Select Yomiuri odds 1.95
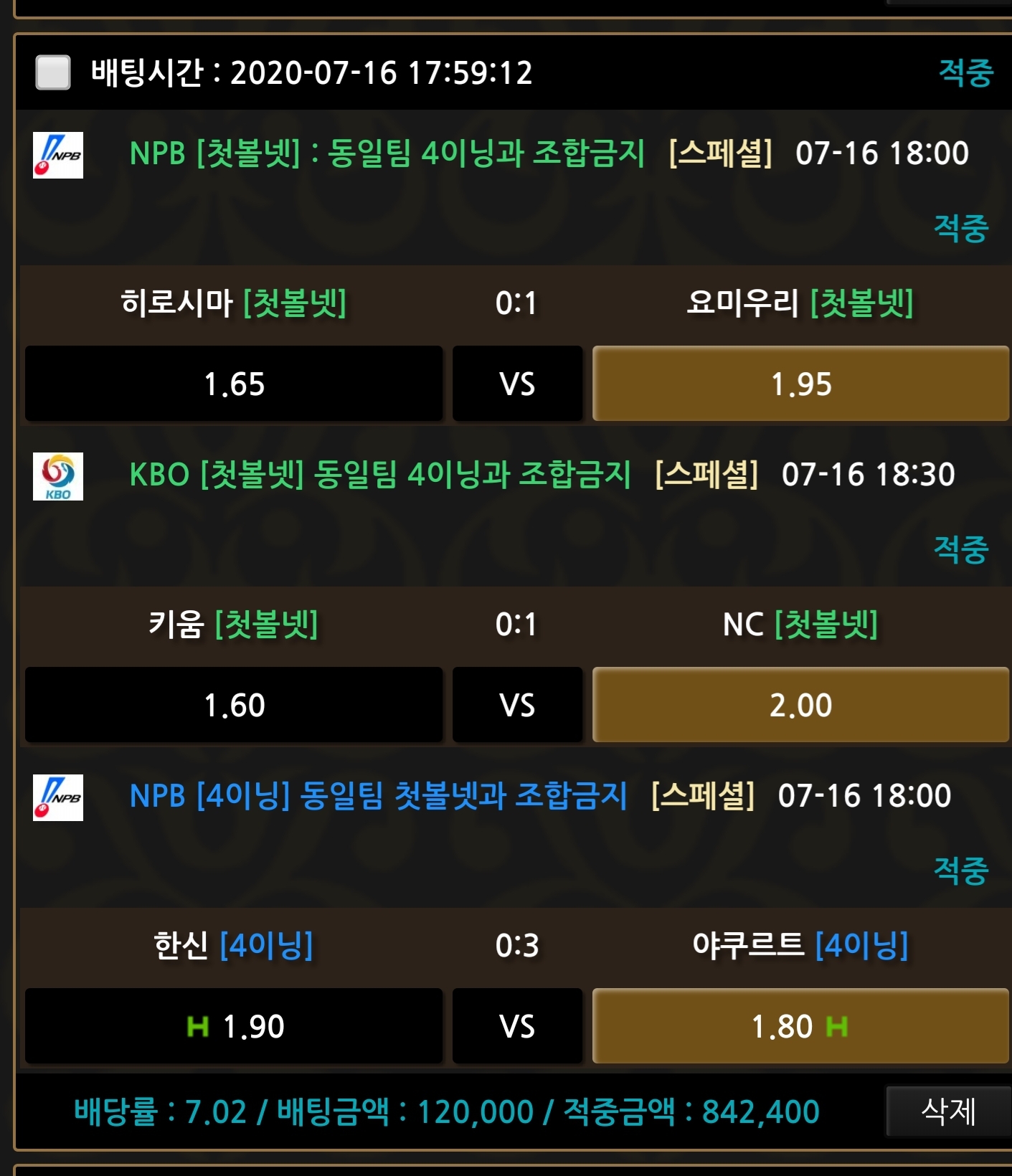The width and height of the screenshot is (1012, 1176). click(800, 384)
